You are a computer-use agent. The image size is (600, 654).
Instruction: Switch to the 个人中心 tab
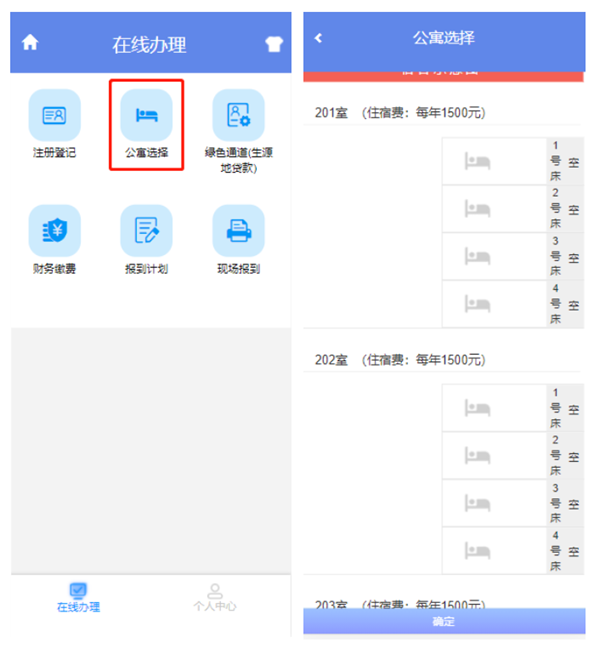[x=215, y=597]
